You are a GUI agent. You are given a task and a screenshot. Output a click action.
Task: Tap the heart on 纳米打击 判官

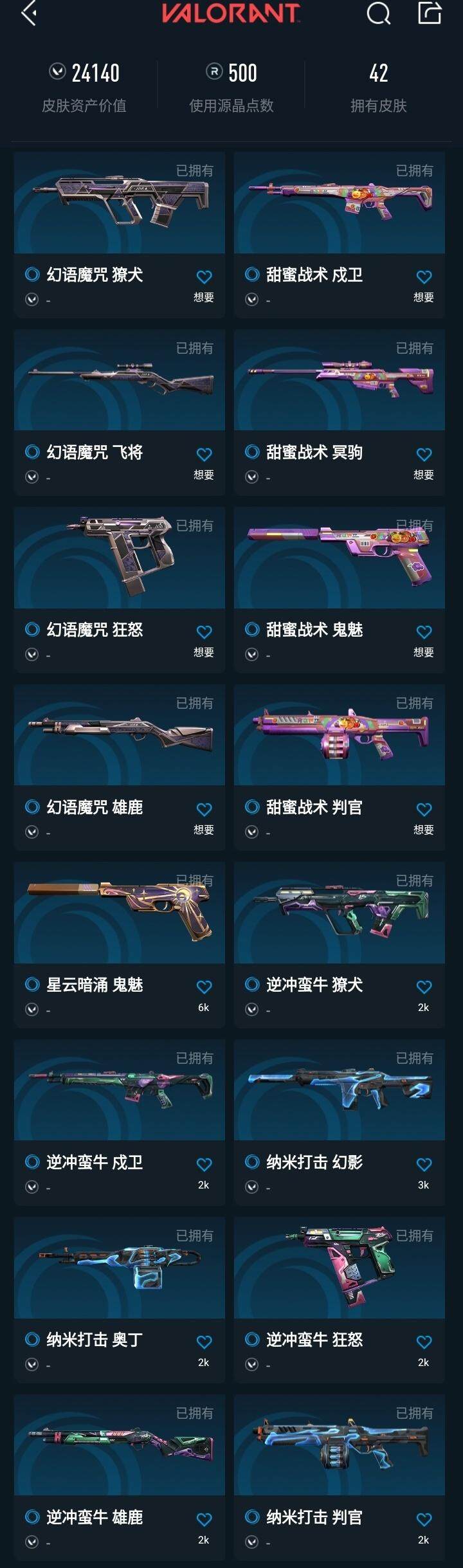(424, 1520)
